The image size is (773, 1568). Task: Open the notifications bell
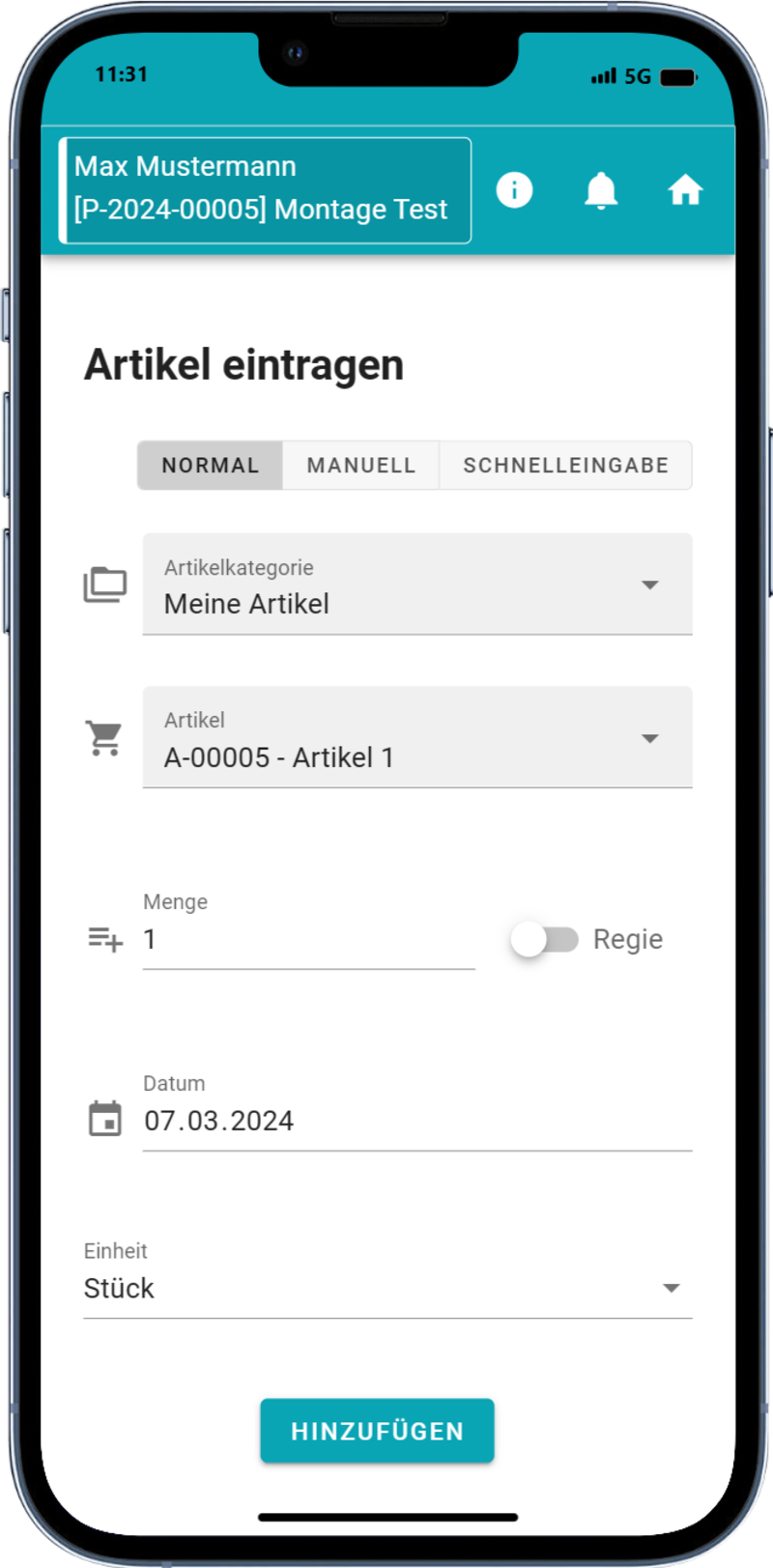coord(601,190)
